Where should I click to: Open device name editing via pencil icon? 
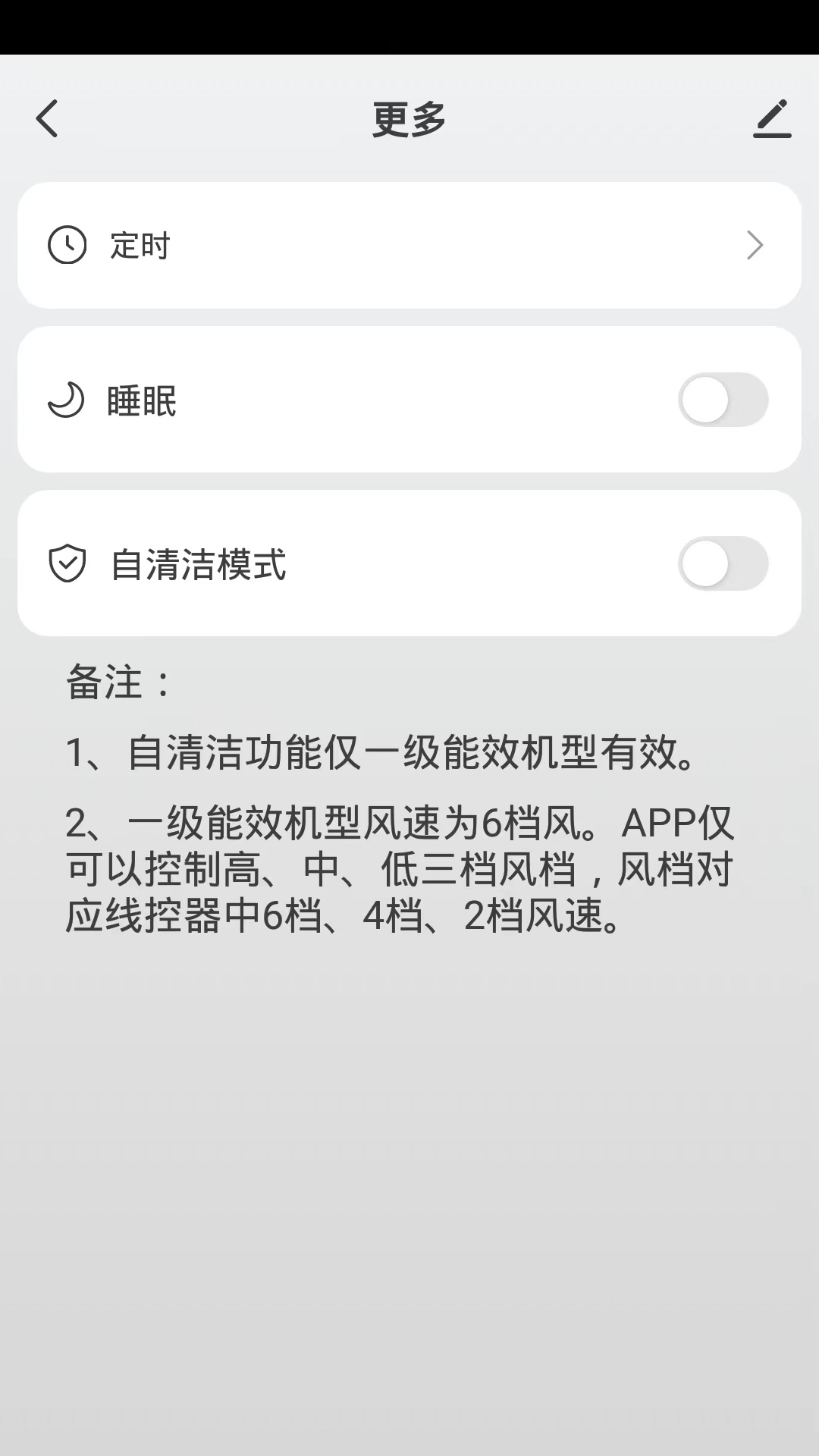772,119
